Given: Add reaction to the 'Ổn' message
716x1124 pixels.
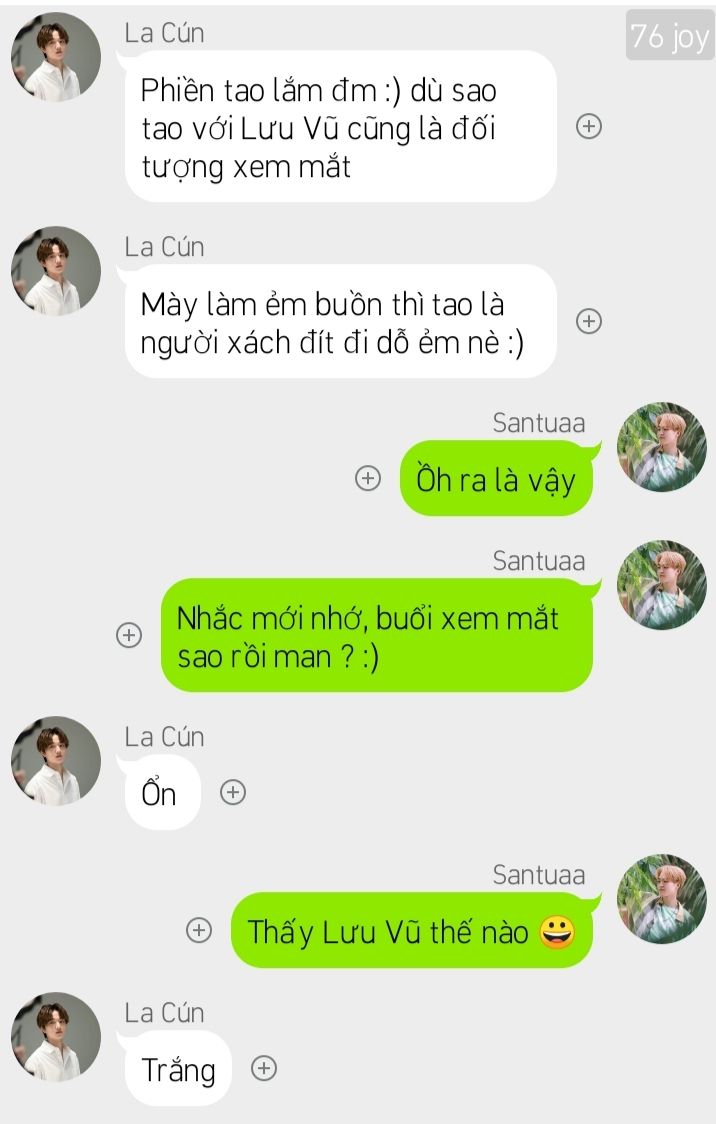Looking at the screenshot, I should [x=233, y=792].
